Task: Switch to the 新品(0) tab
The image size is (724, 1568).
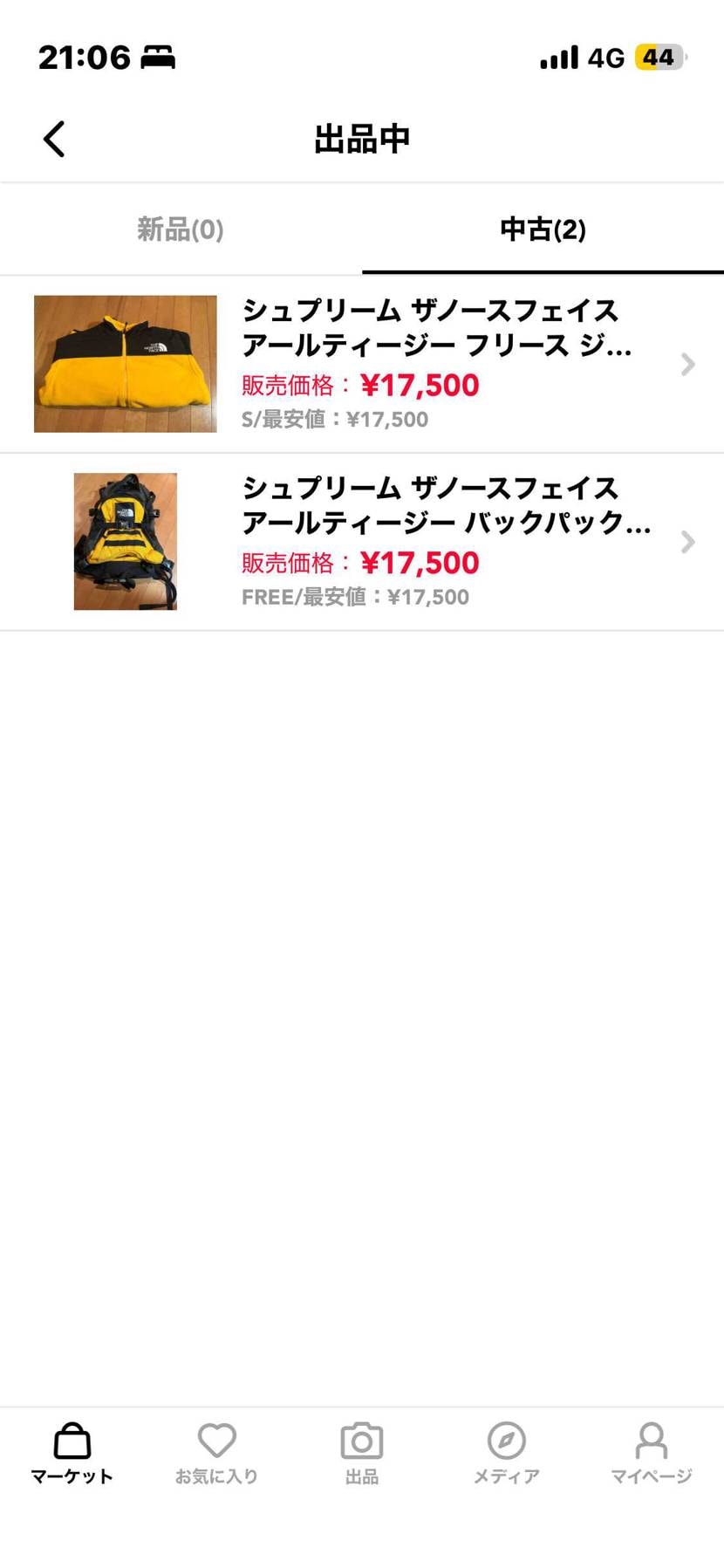Action: click(180, 229)
